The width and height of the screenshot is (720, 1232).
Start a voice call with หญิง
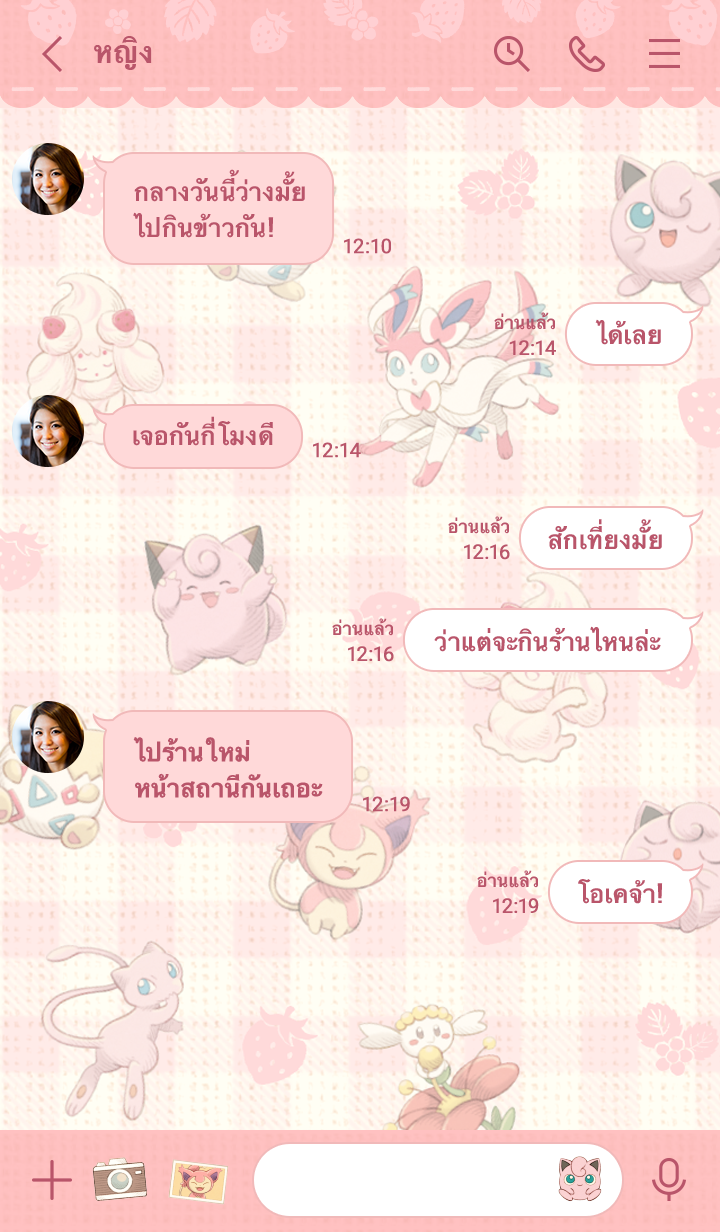coord(587,54)
